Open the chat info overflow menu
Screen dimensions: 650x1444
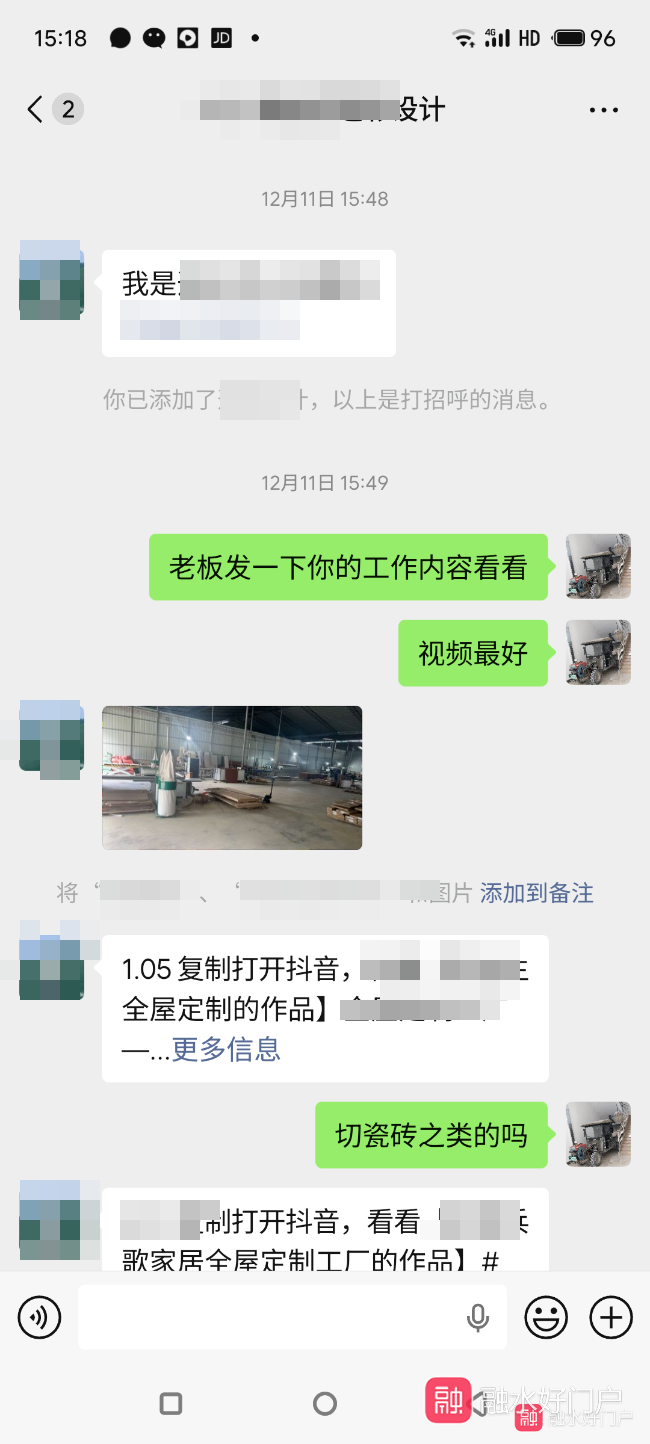604,110
